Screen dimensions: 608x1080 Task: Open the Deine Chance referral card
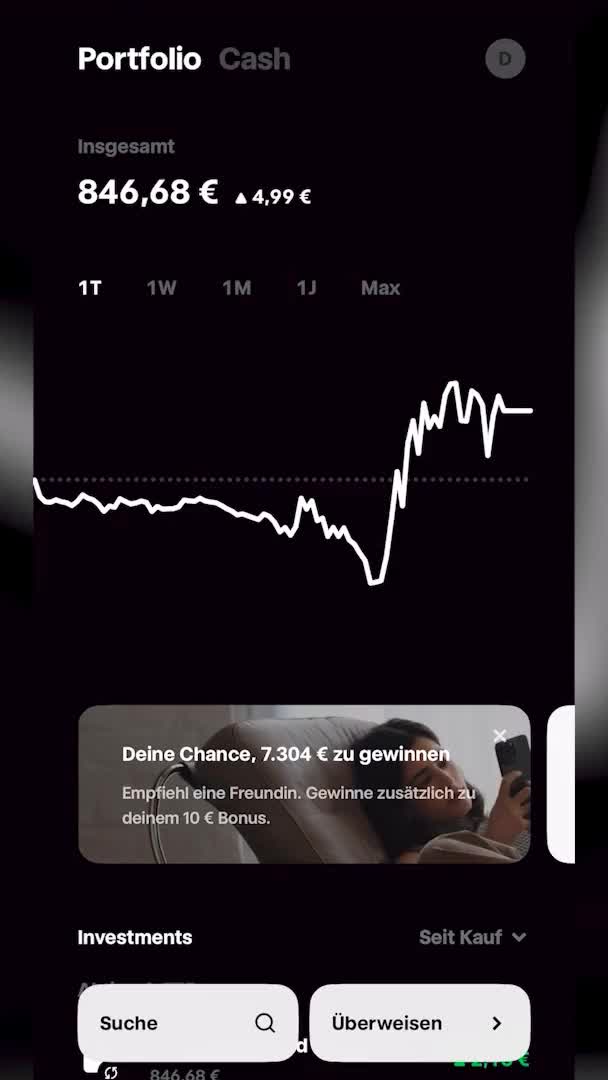pos(304,784)
